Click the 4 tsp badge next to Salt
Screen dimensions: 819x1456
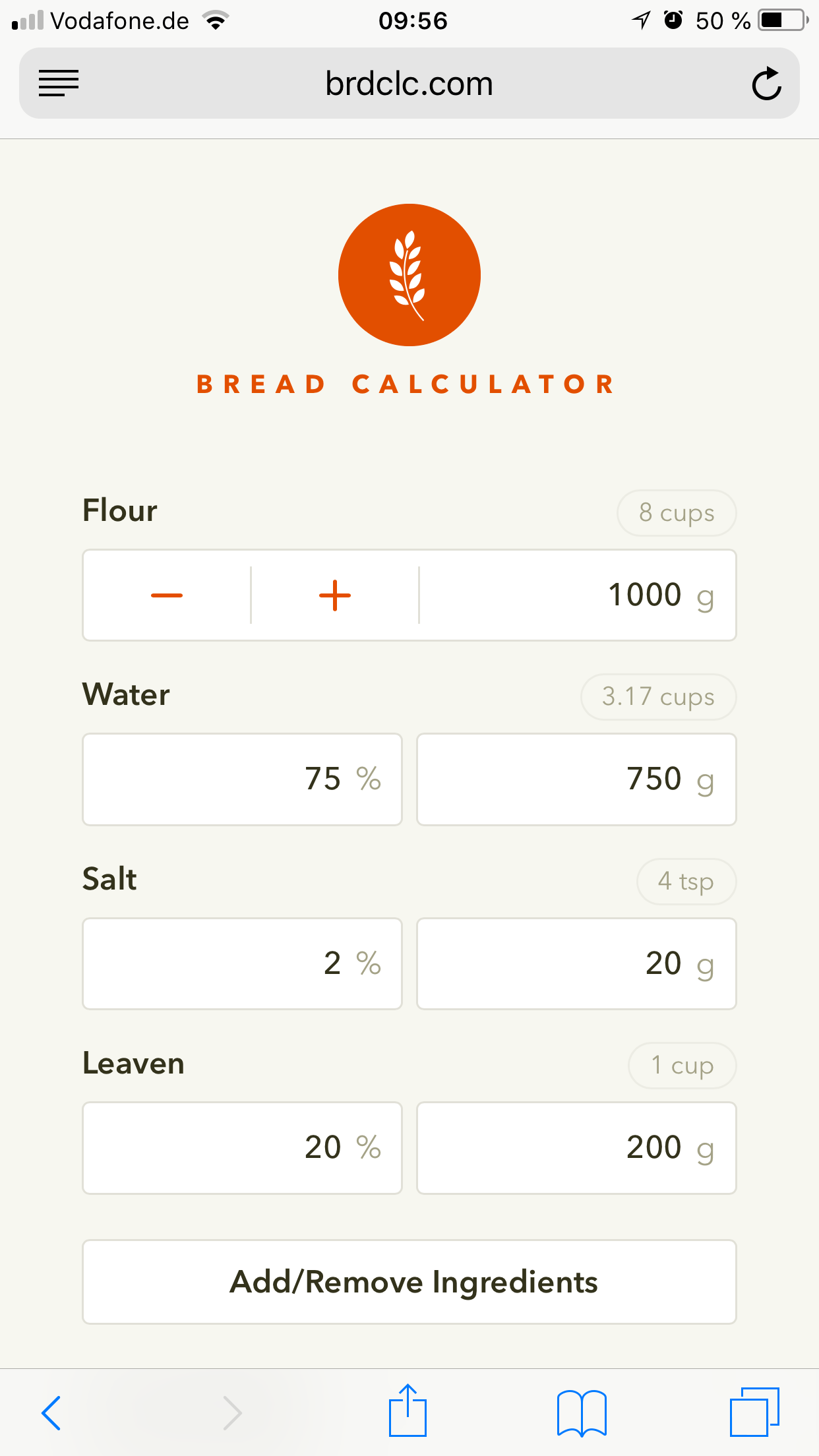(686, 881)
